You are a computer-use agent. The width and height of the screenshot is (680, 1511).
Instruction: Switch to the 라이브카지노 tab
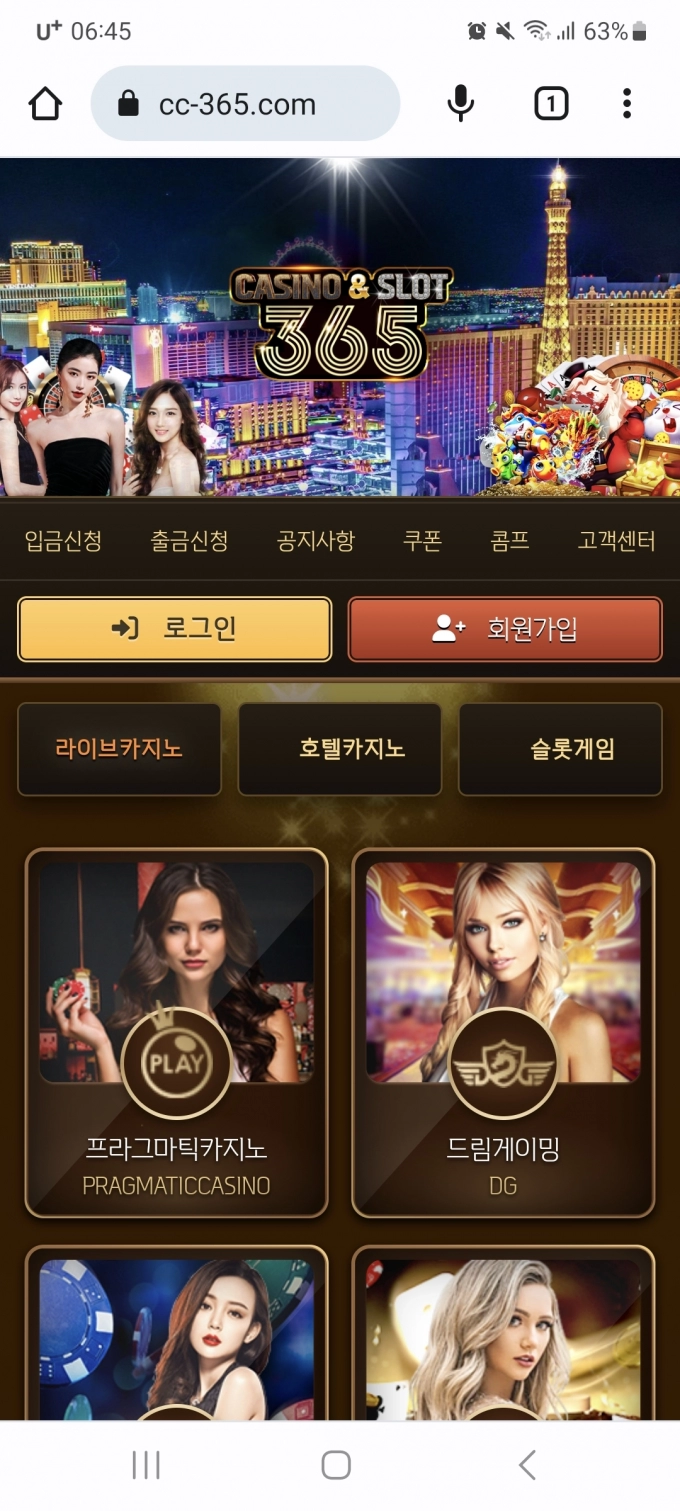119,749
